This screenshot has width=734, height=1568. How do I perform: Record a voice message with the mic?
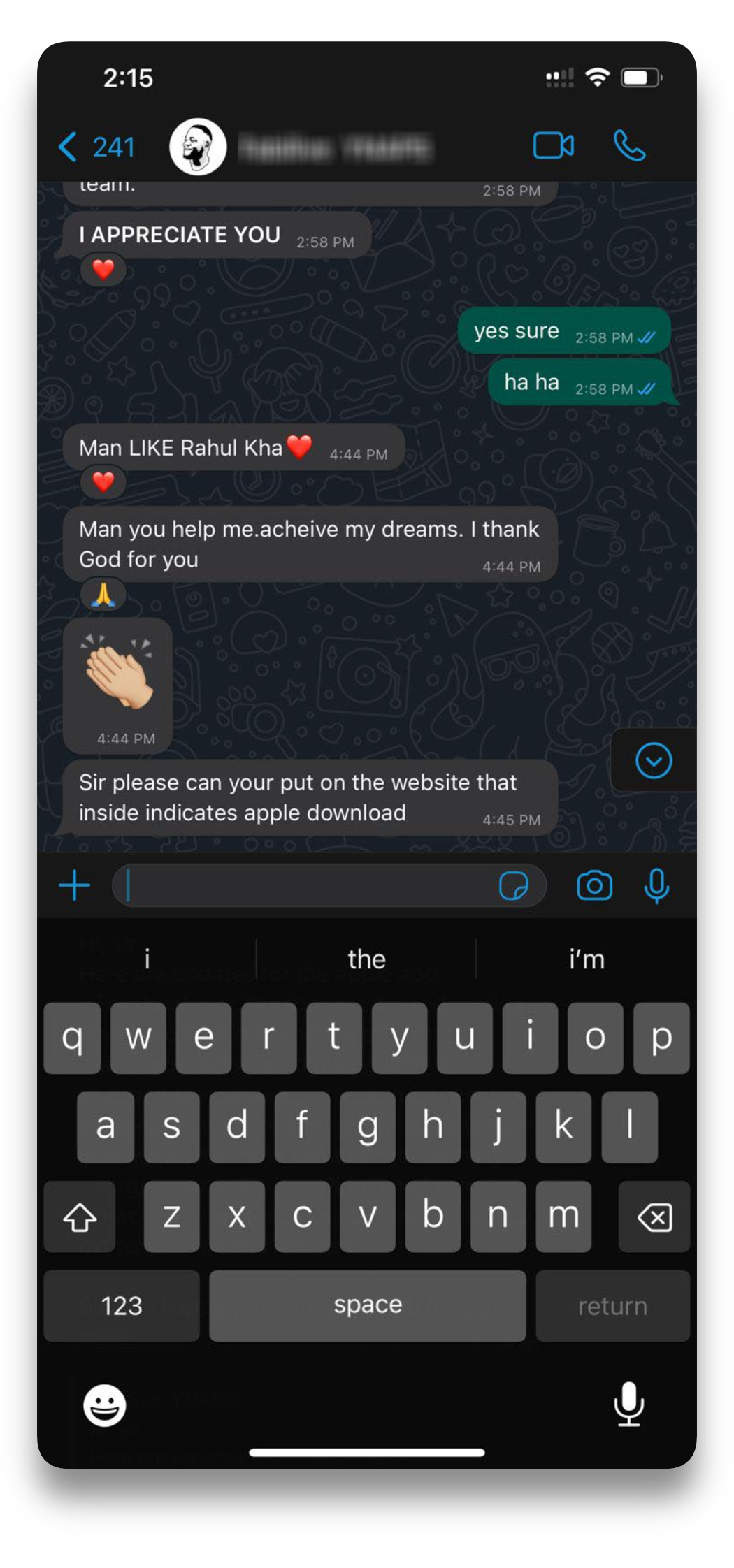[656, 886]
